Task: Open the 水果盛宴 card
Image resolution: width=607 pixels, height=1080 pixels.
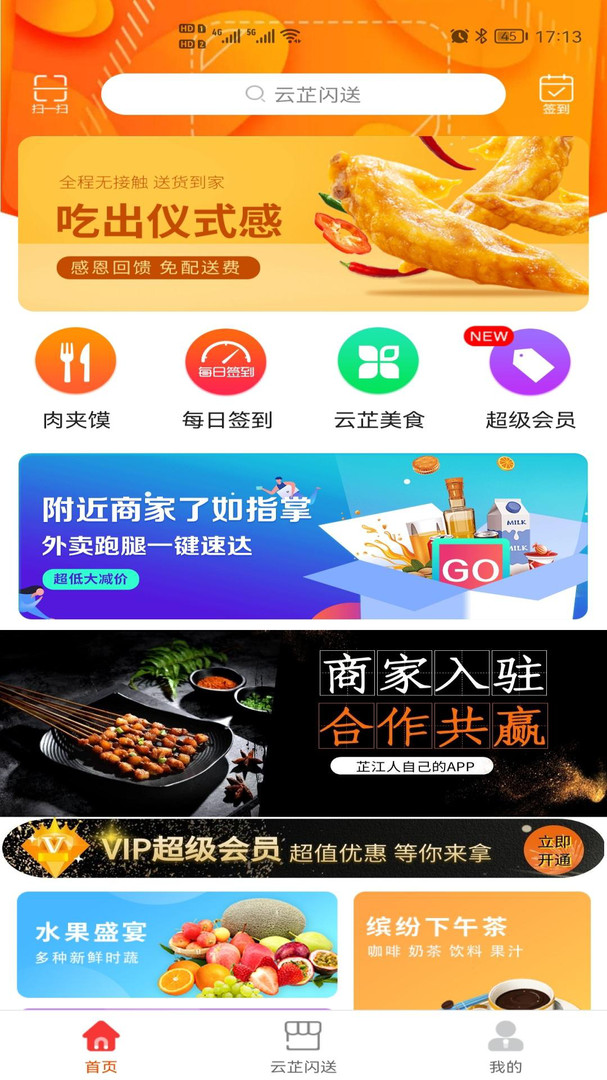Action: 177,944
